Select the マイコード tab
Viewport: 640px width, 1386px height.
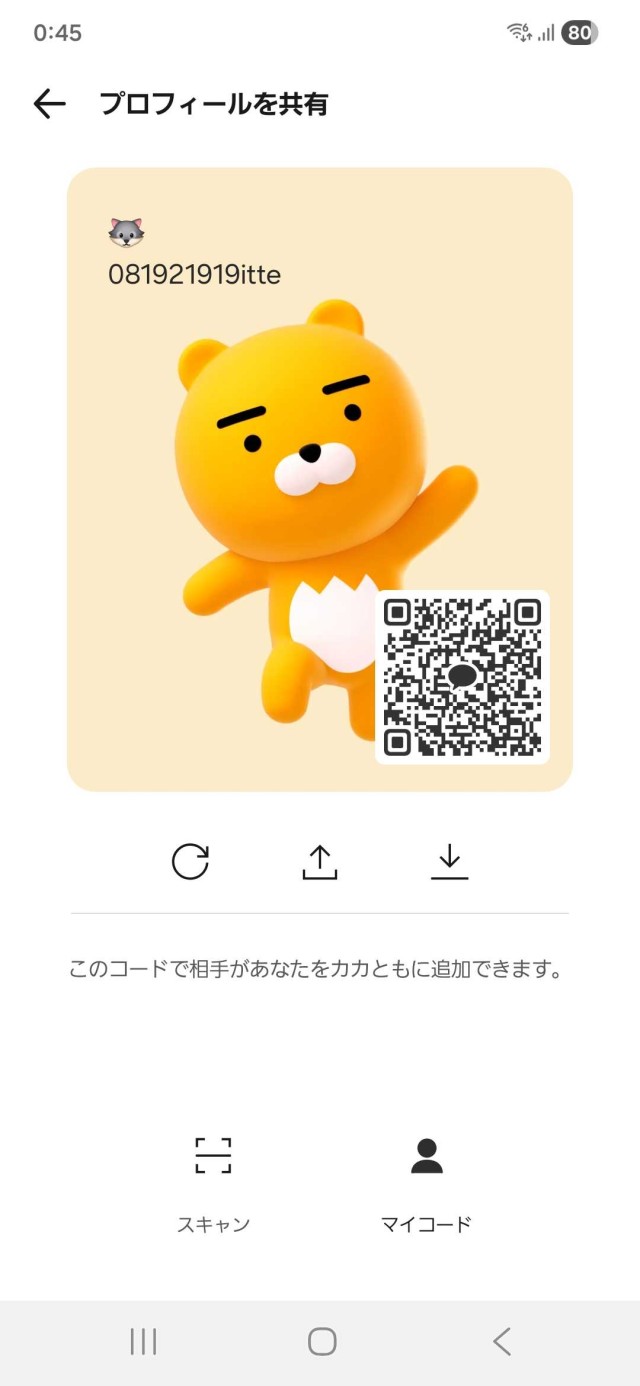pyautogui.click(x=426, y=1180)
